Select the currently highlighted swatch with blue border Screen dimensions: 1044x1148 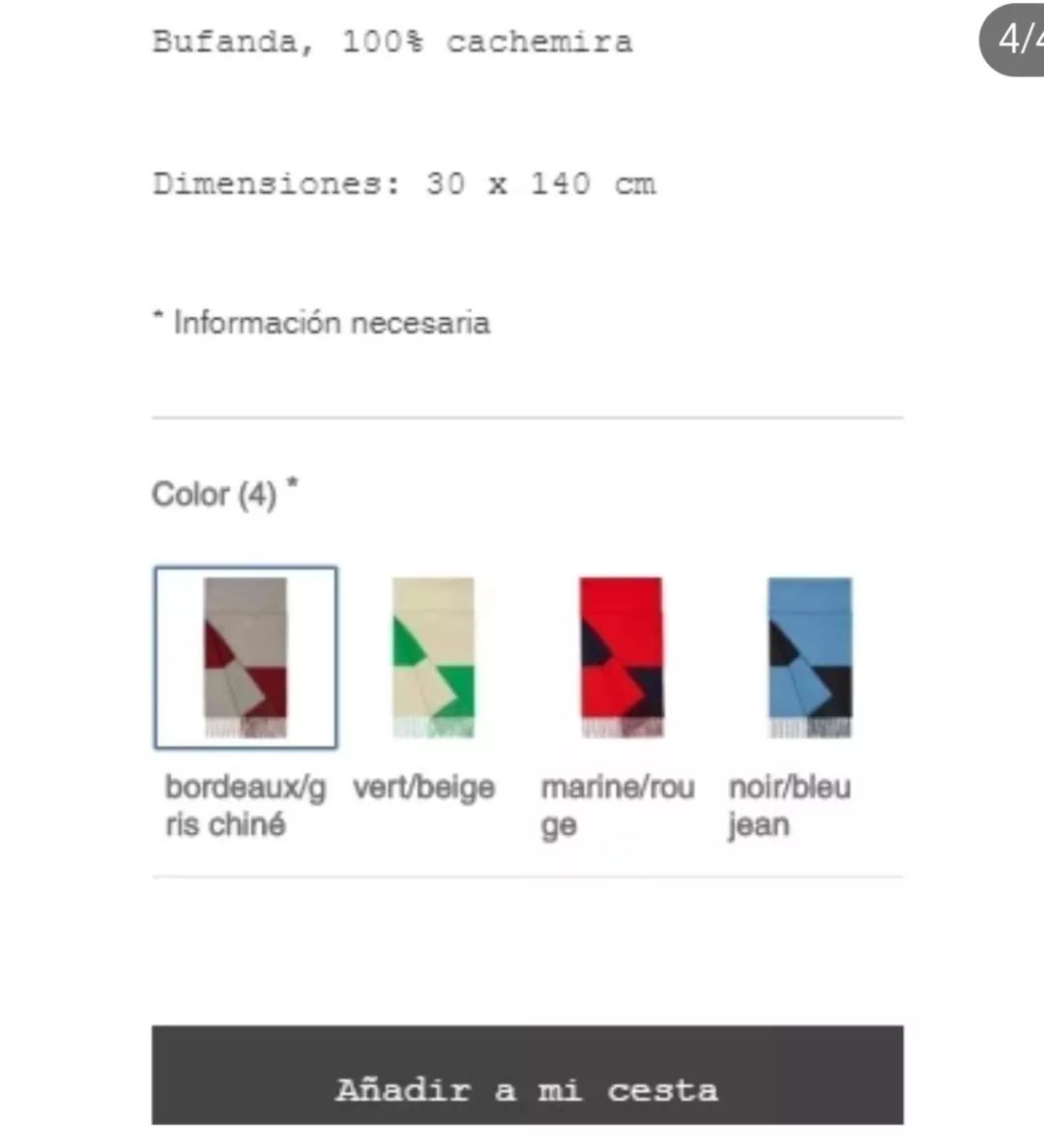245,658
